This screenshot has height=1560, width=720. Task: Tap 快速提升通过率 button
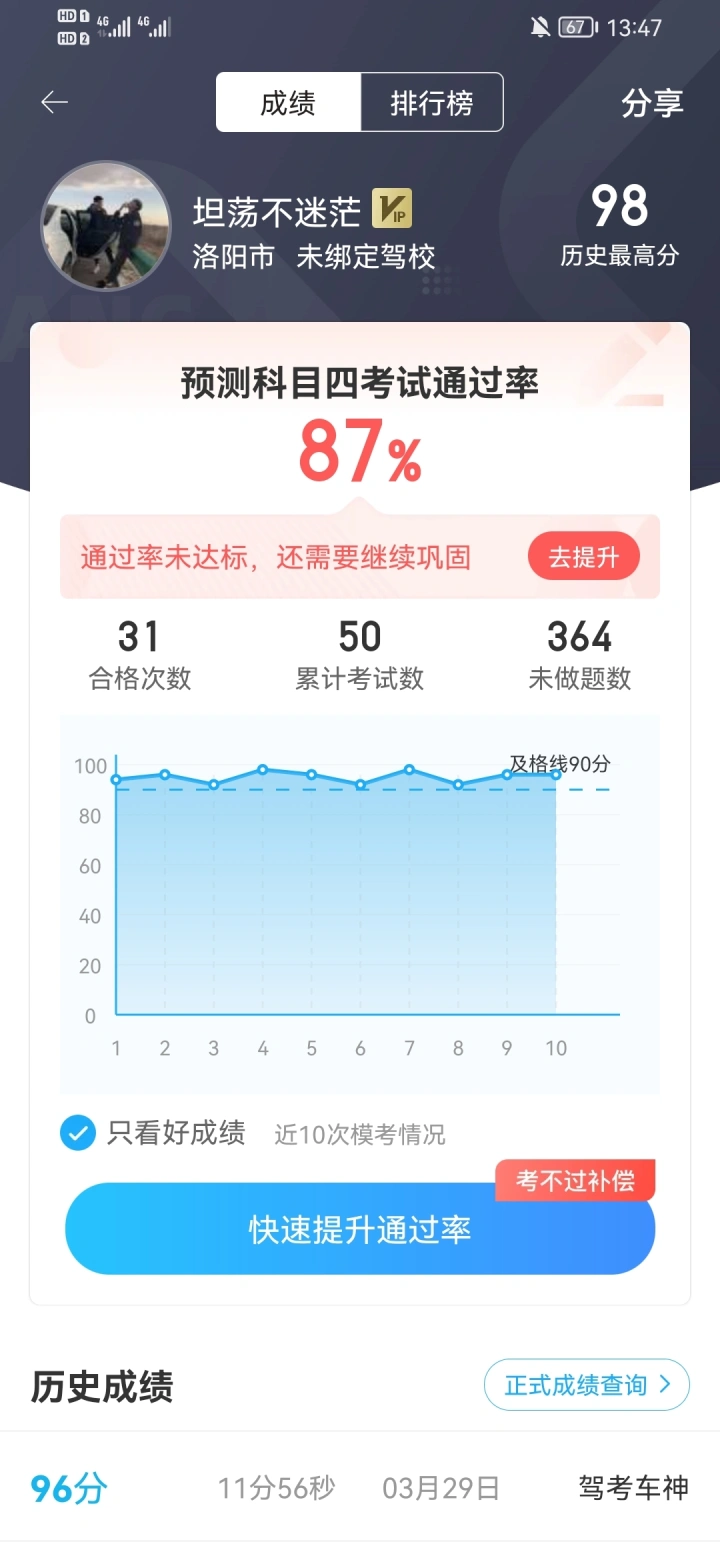point(360,1229)
